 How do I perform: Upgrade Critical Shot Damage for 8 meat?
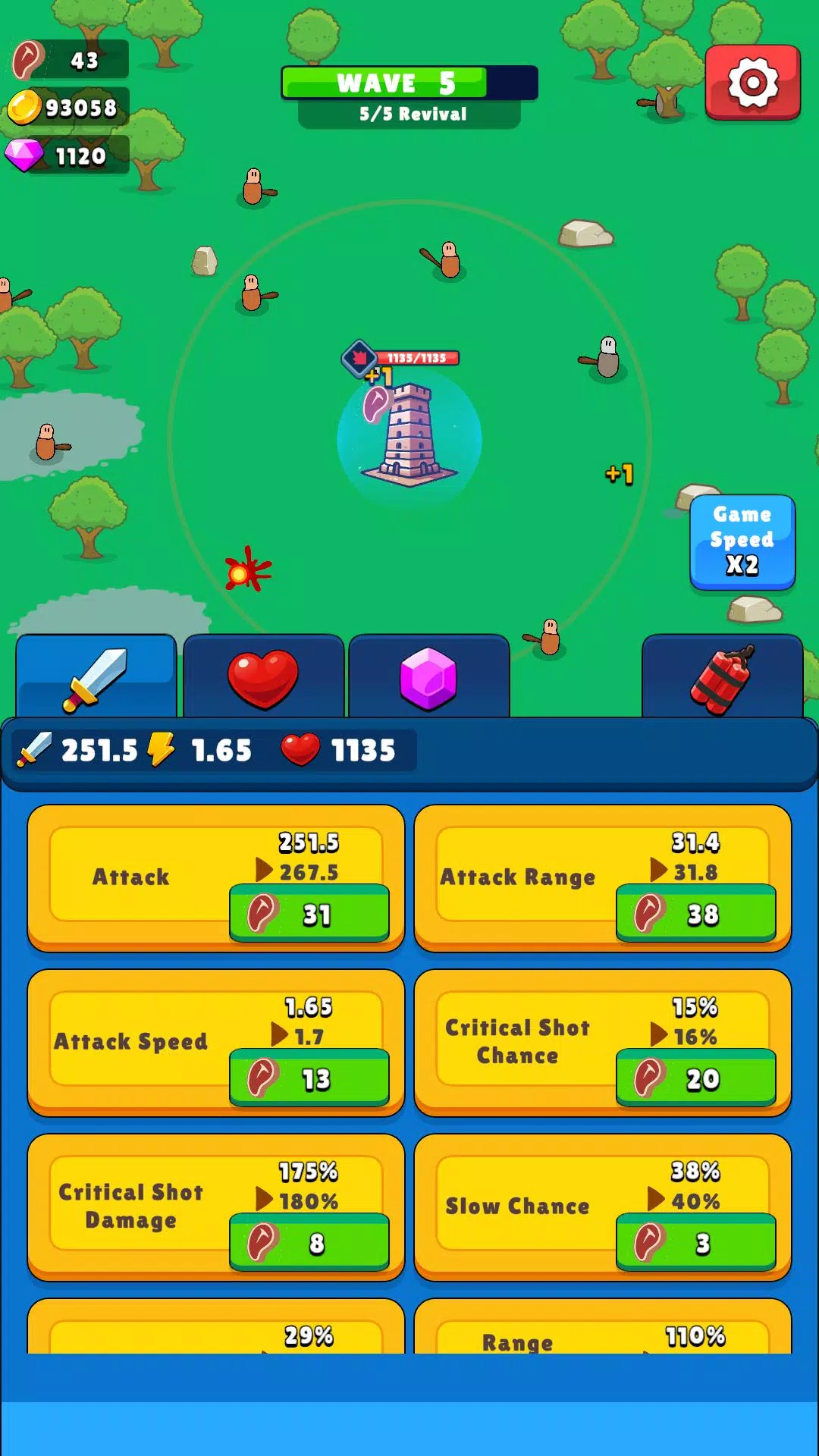point(309,1243)
